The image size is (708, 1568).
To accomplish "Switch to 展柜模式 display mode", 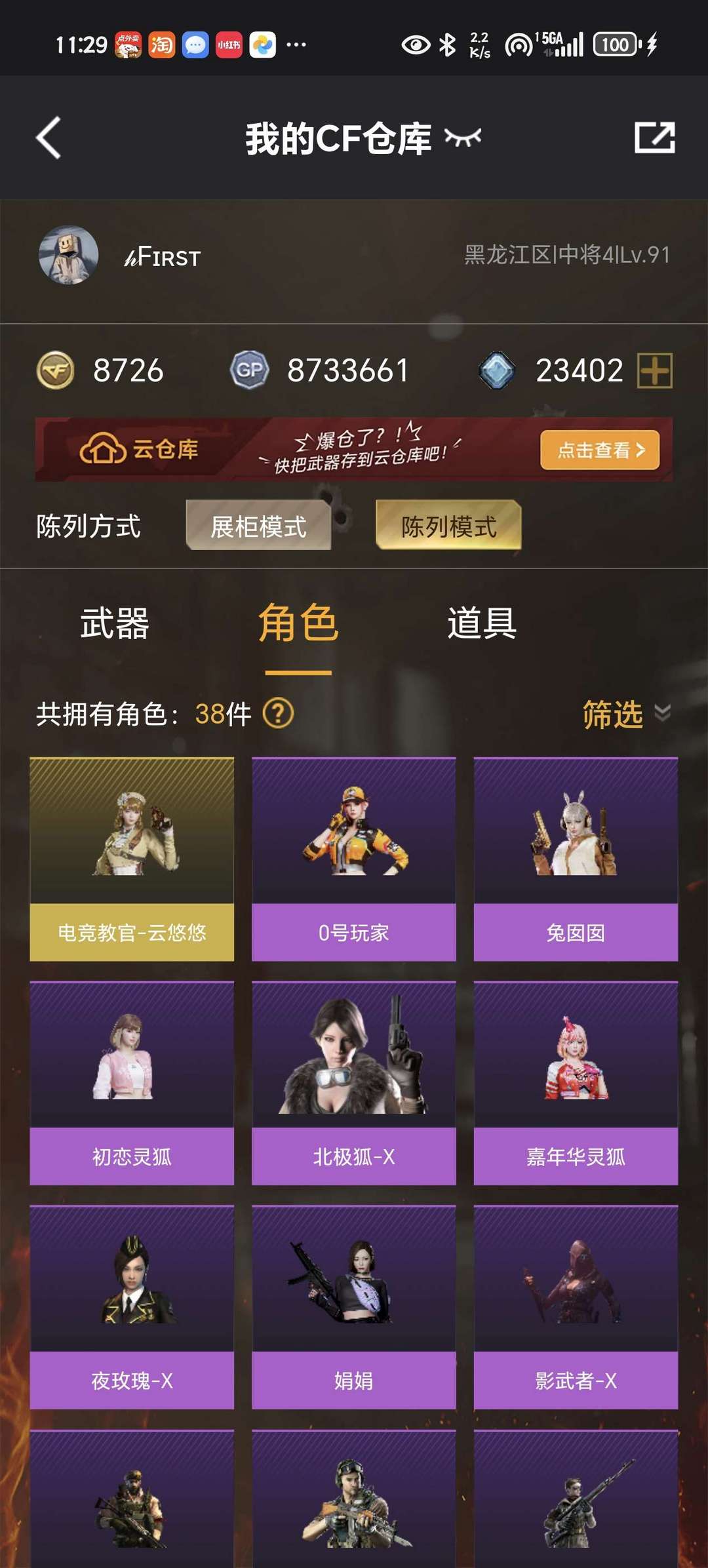I will coord(258,526).
